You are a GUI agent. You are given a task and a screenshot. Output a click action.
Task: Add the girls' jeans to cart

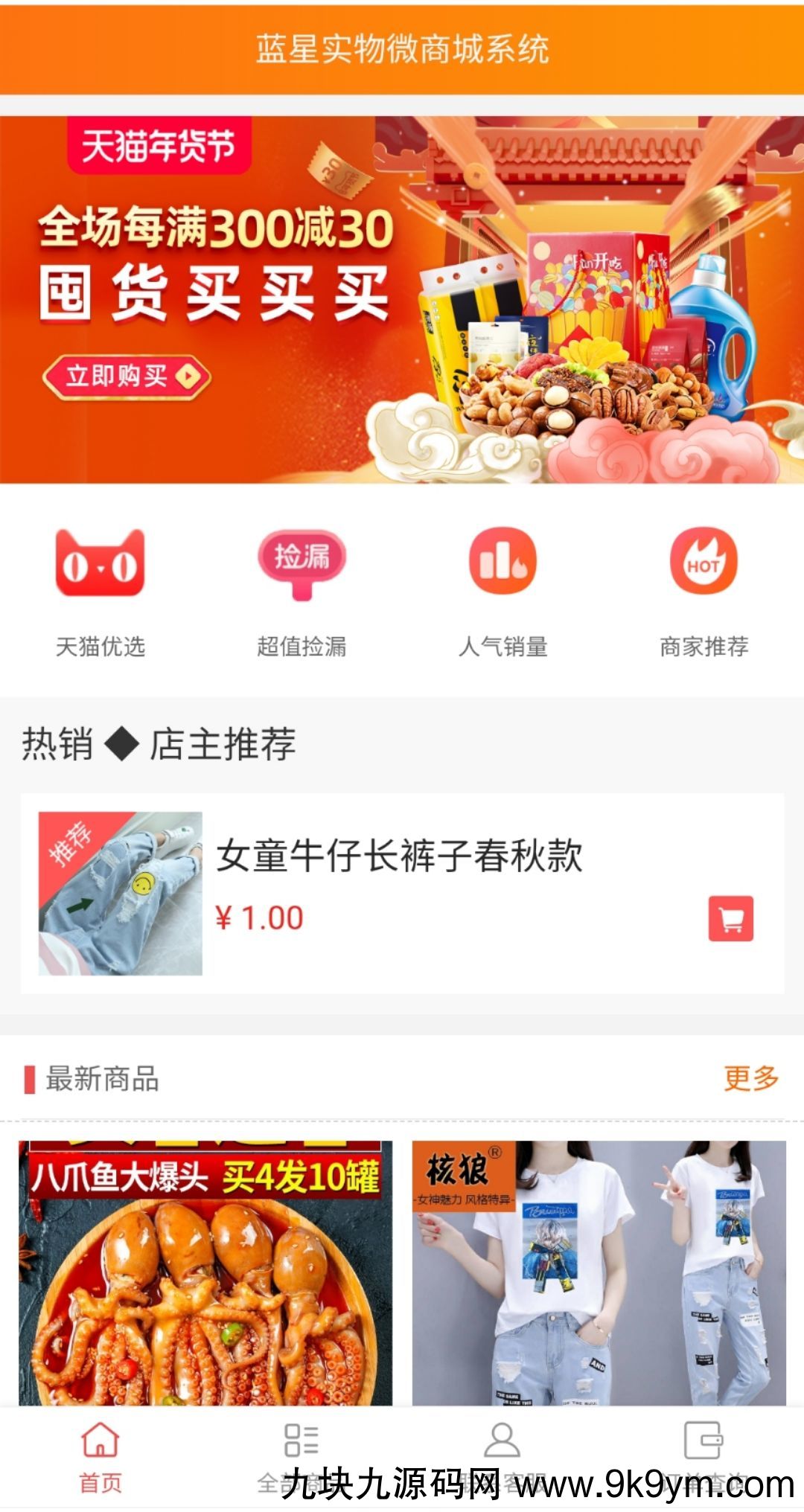(x=730, y=919)
